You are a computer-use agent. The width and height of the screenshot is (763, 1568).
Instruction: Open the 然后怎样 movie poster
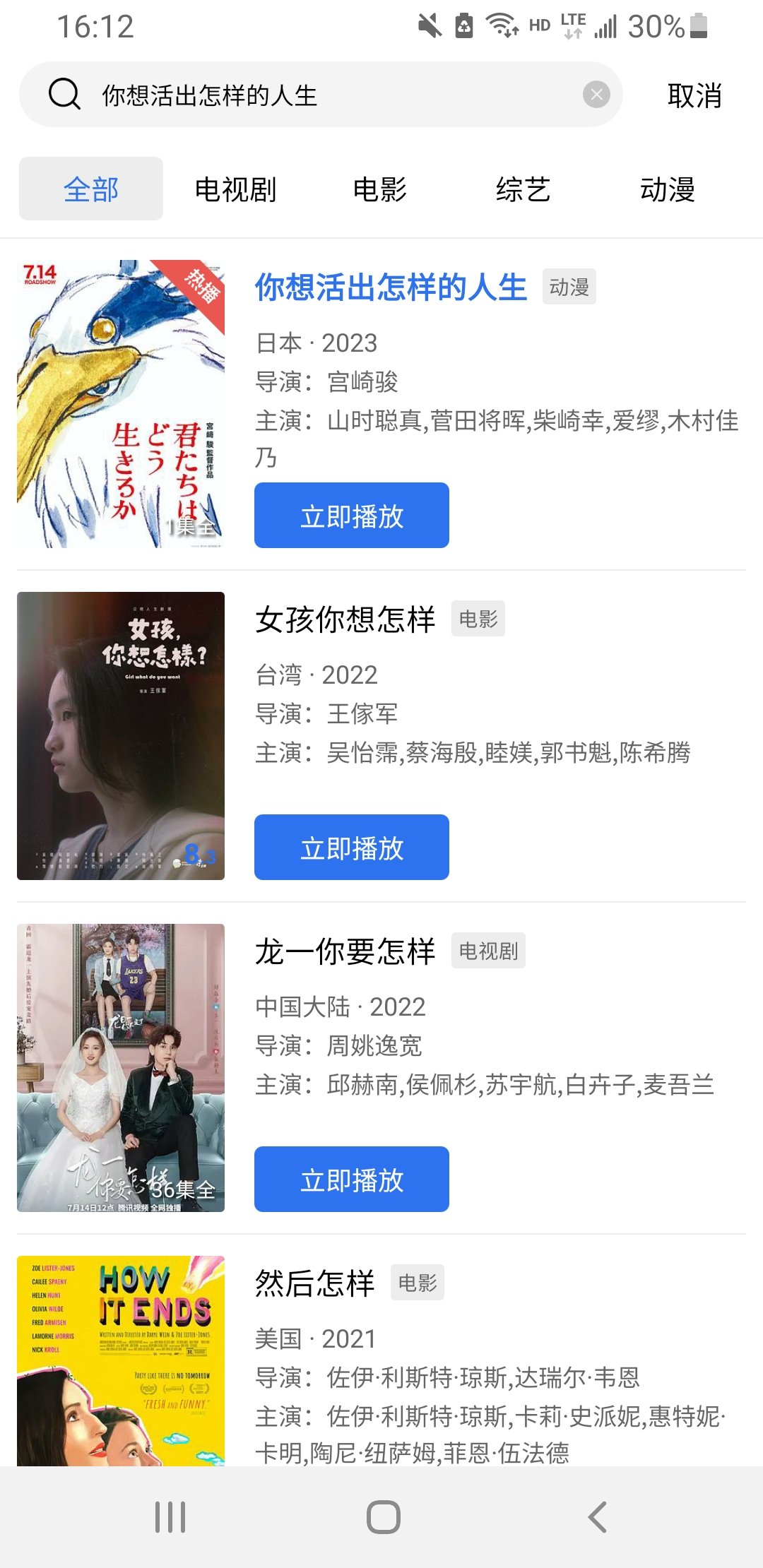pos(121,1360)
